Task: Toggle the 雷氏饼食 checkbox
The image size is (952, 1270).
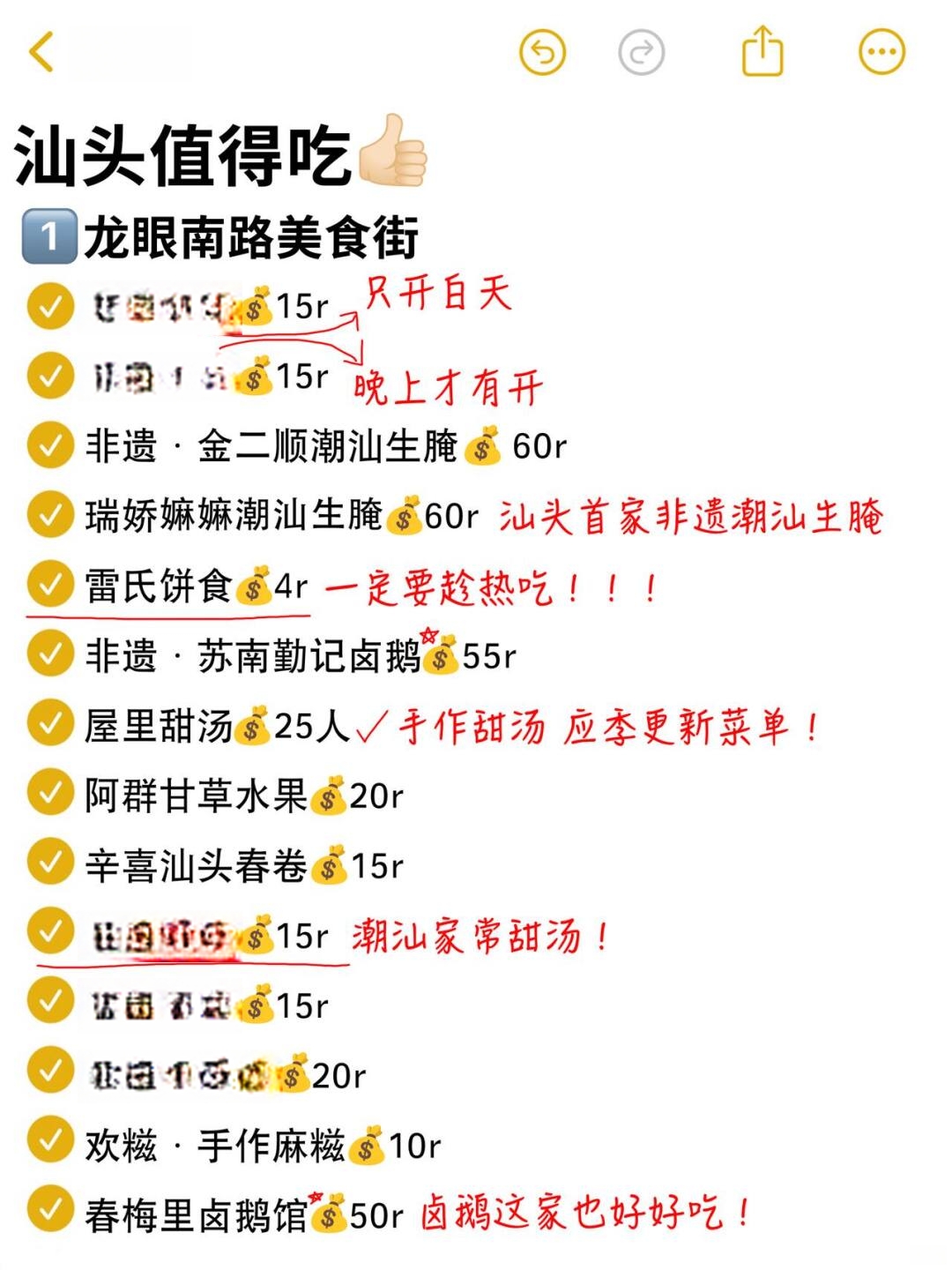Action: (x=50, y=584)
